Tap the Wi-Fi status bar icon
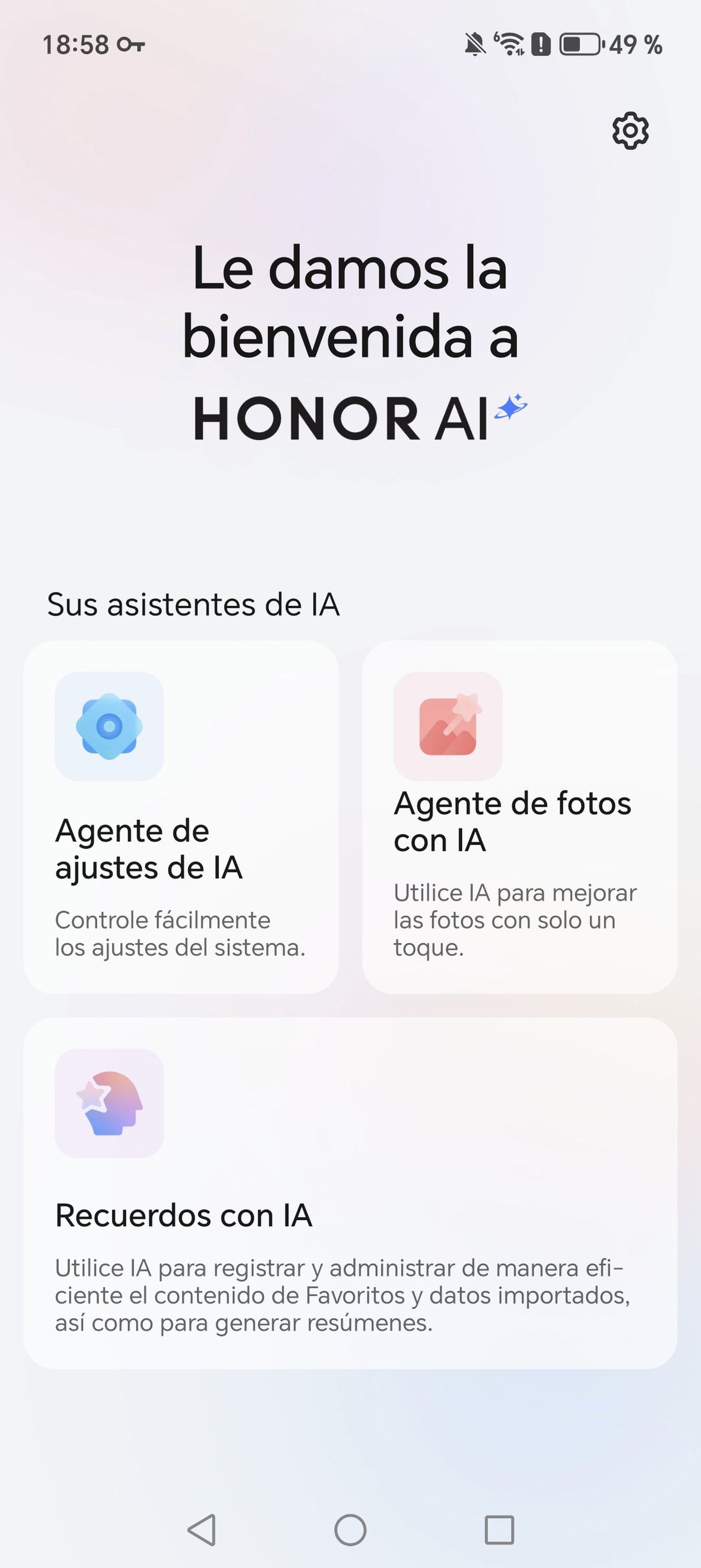The image size is (701, 1568). pos(510,43)
